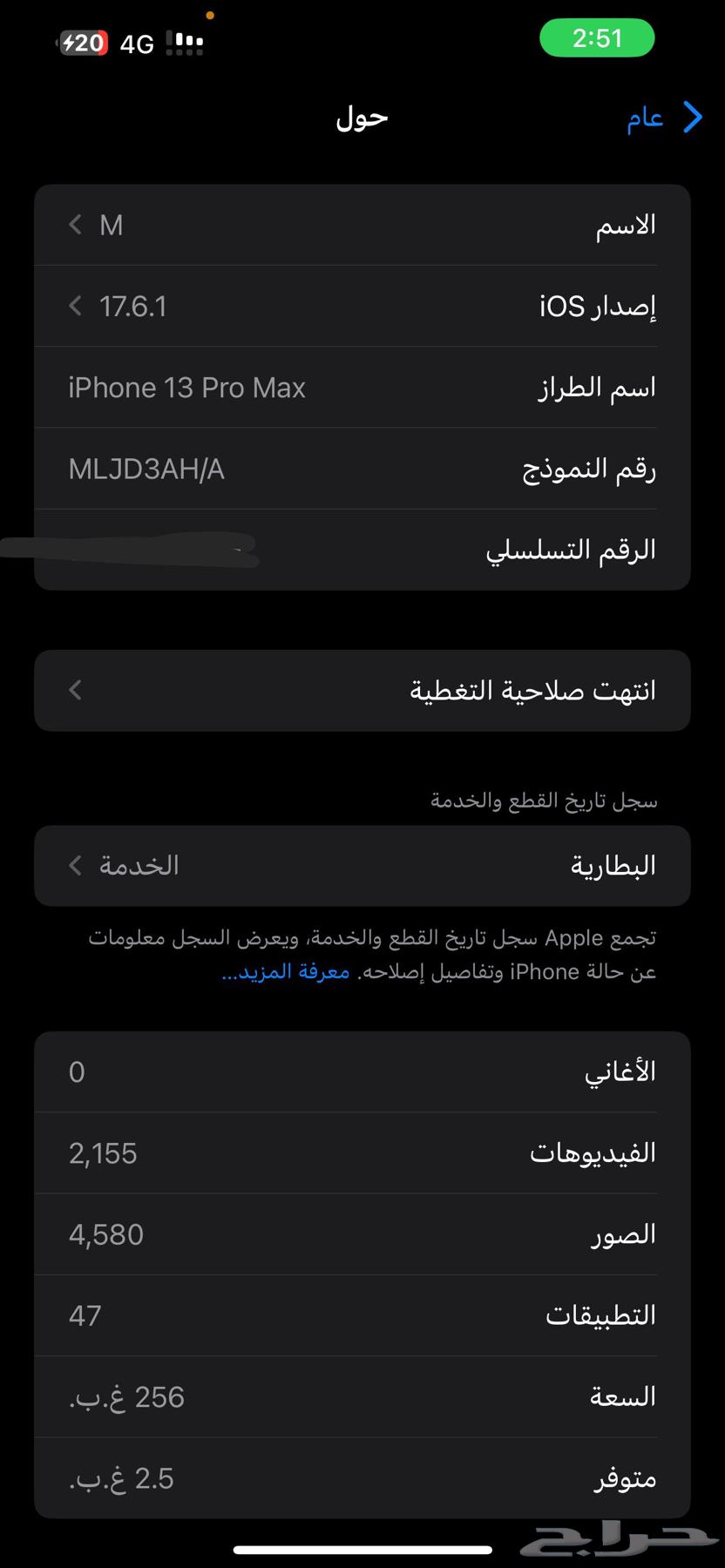Select the السعة 256 storage row
The width and height of the screenshot is (725, 1568).
362,1396
